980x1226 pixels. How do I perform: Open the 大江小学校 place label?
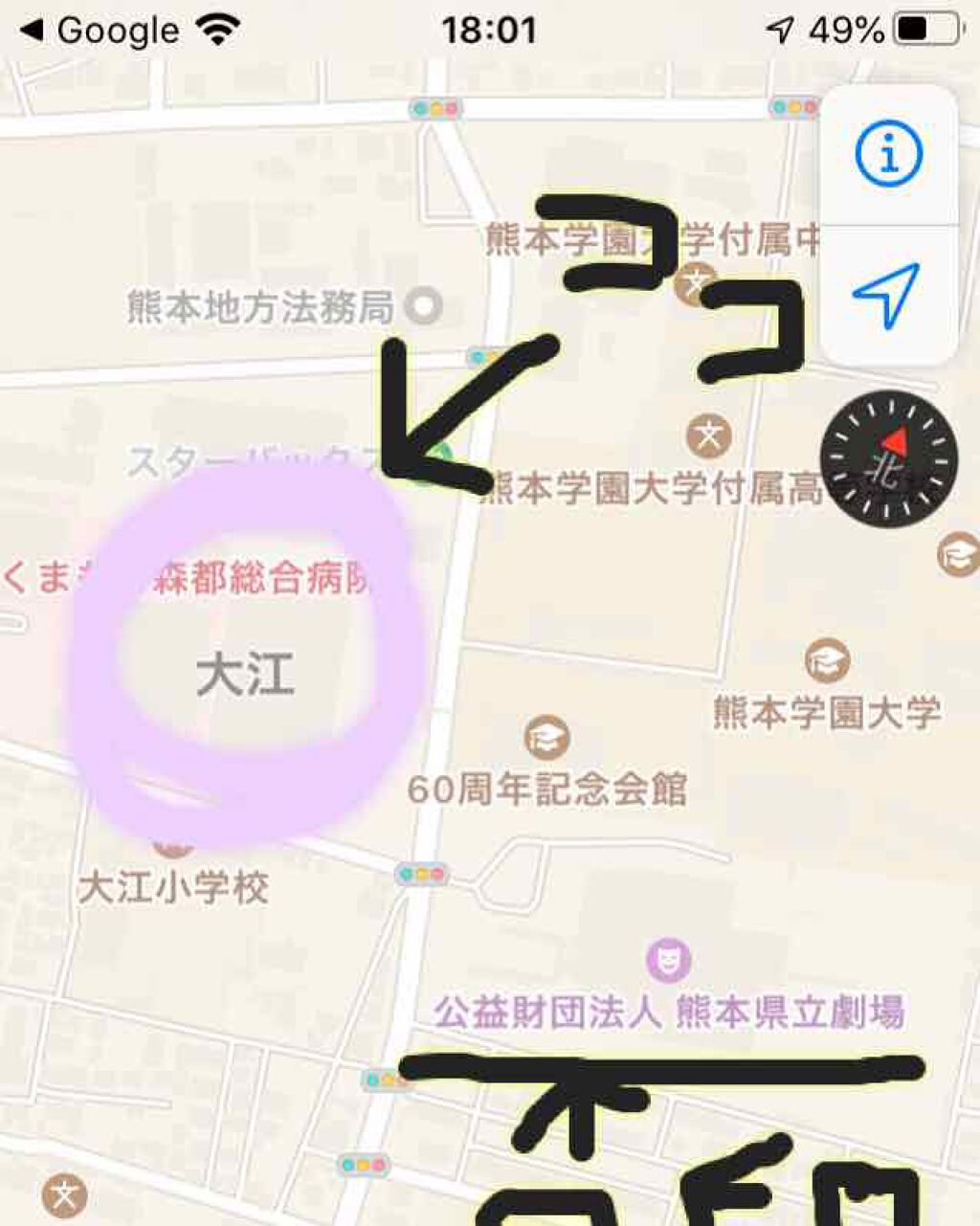tap(173, 887)
